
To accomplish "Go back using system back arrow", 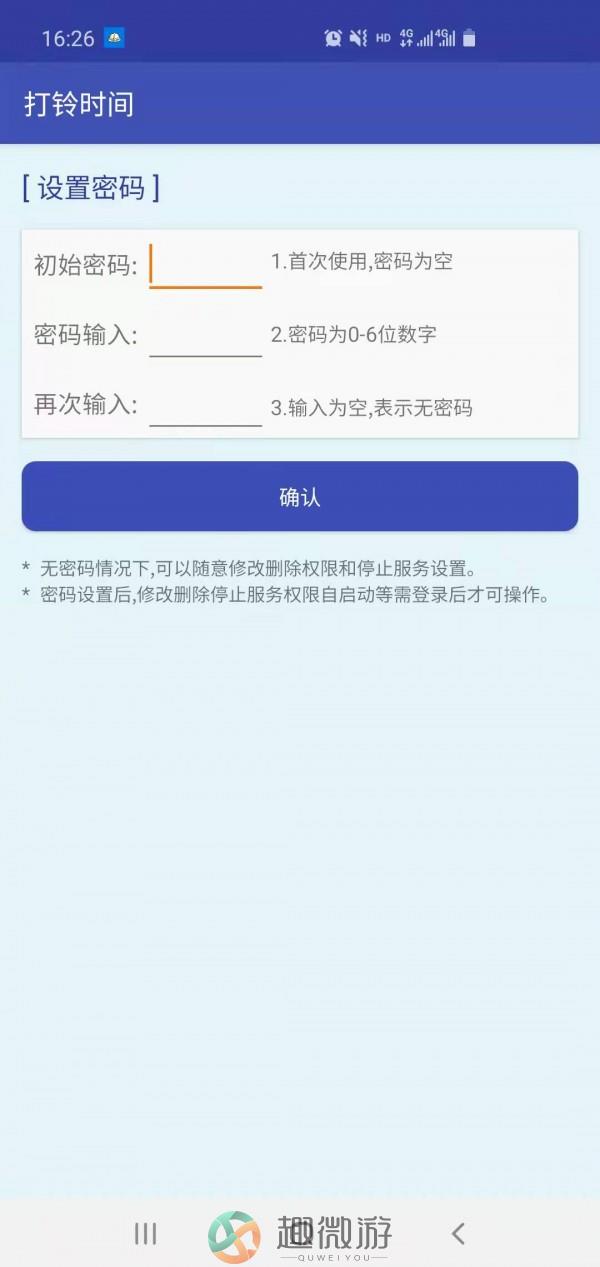I will (x=458, y=1233).
